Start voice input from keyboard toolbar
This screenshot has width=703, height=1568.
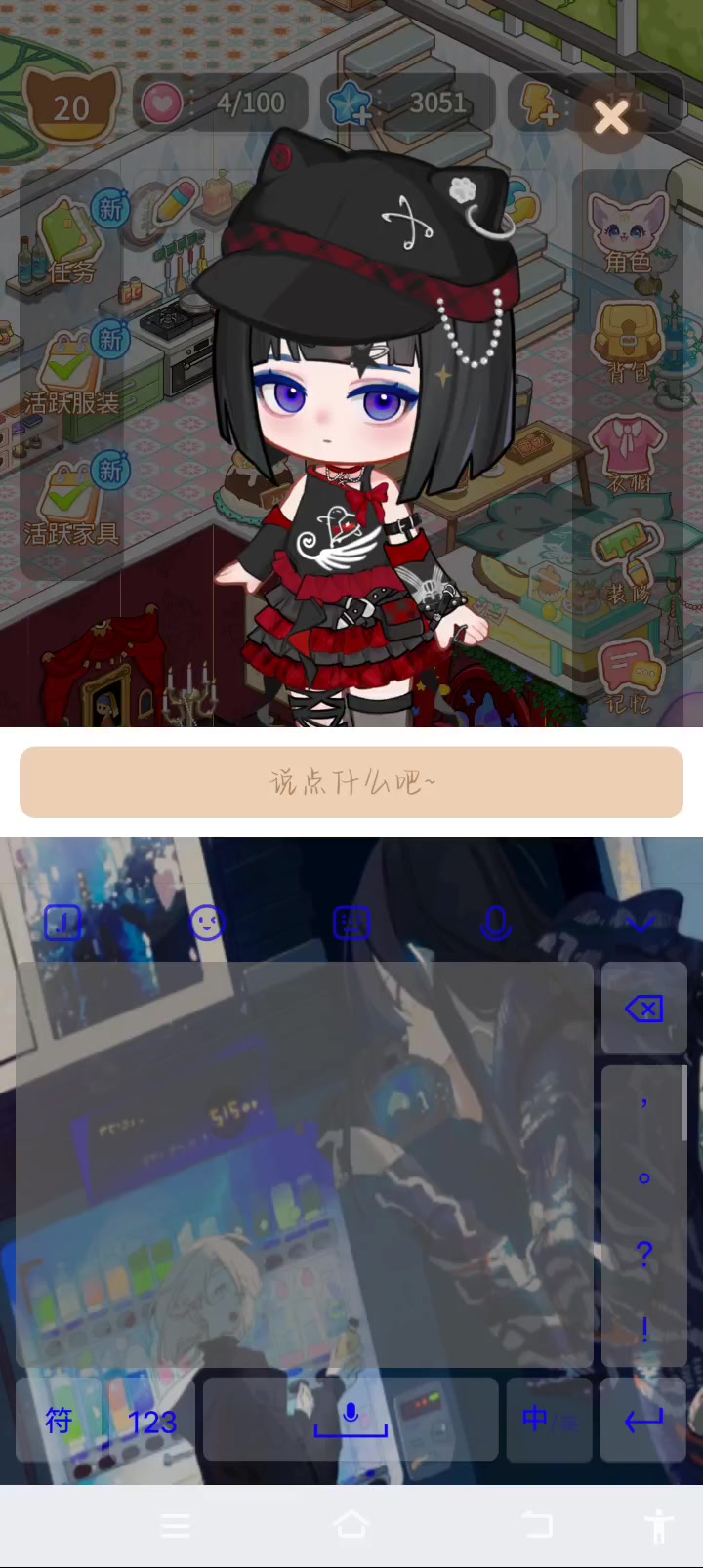[x=496, y=923]
